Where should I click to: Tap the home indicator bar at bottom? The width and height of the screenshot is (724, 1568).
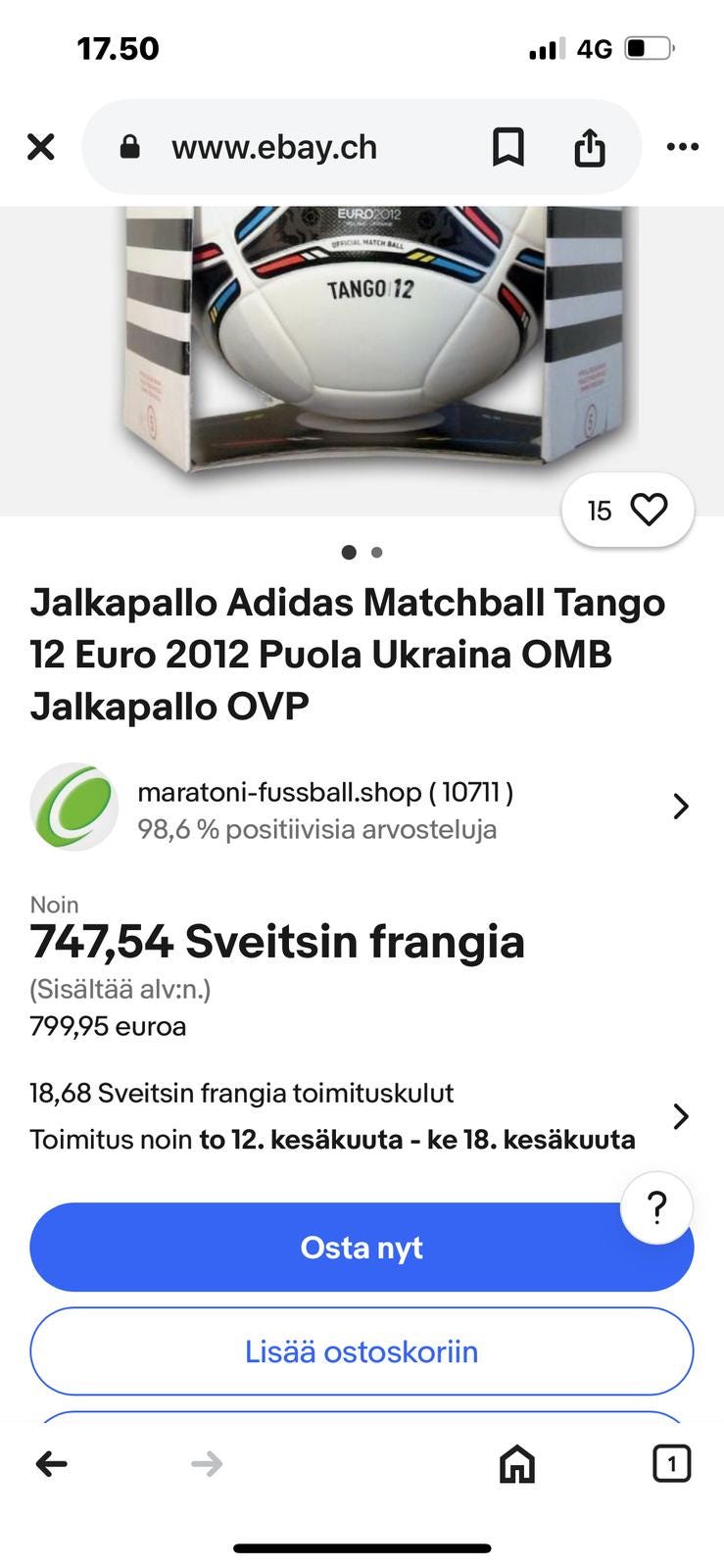362,1521
